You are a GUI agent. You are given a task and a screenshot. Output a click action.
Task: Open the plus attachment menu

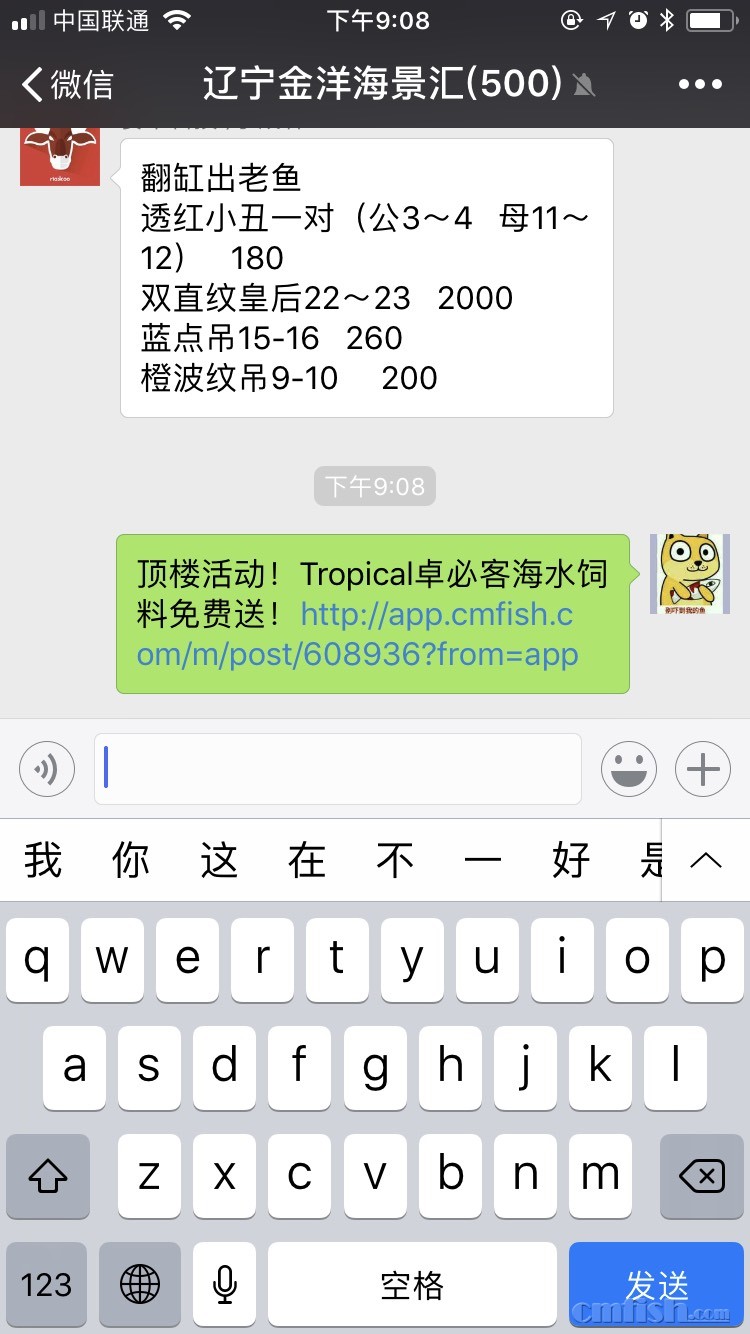703,769
